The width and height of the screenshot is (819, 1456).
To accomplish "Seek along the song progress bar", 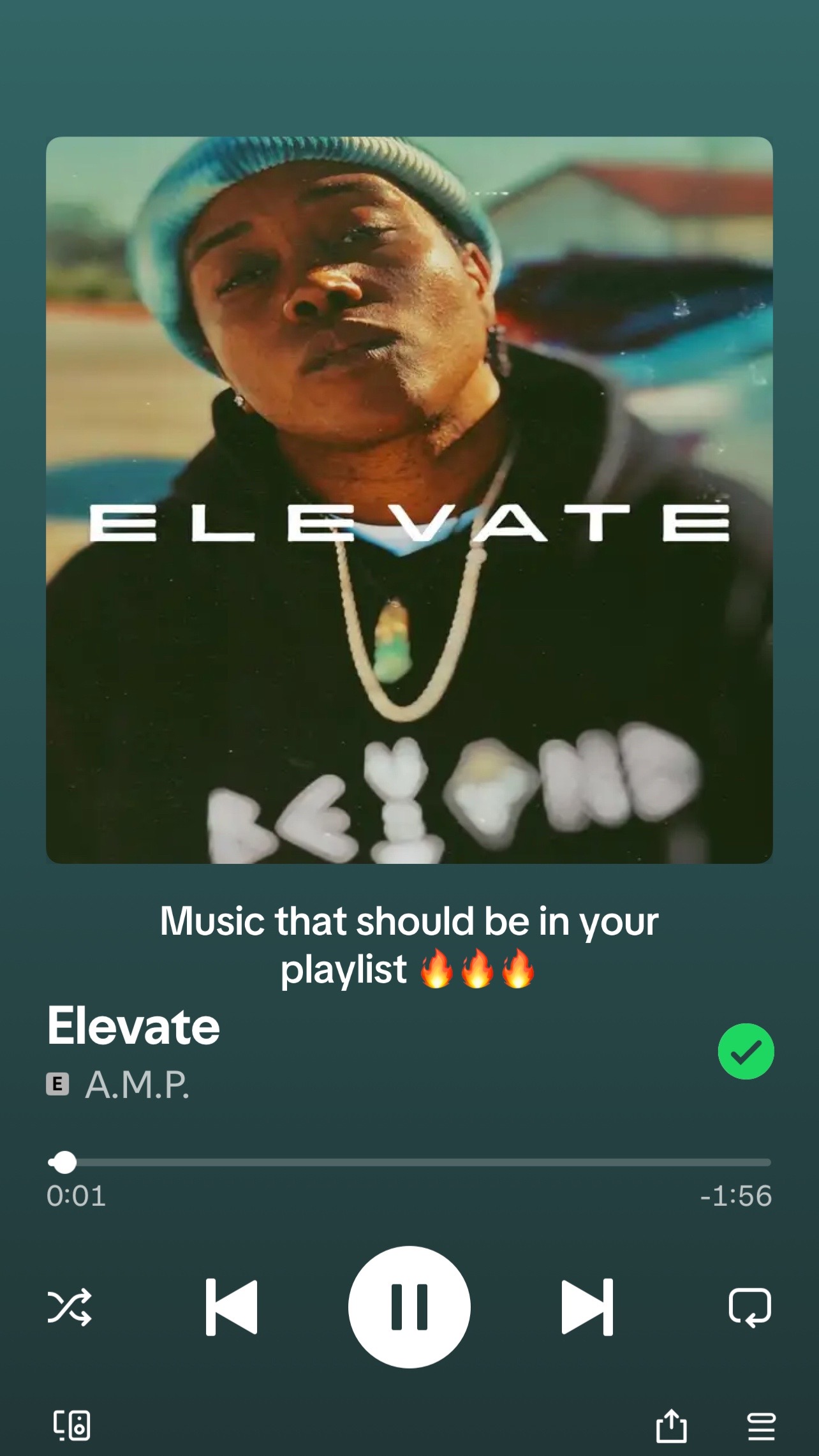I will pos(409,1163).
